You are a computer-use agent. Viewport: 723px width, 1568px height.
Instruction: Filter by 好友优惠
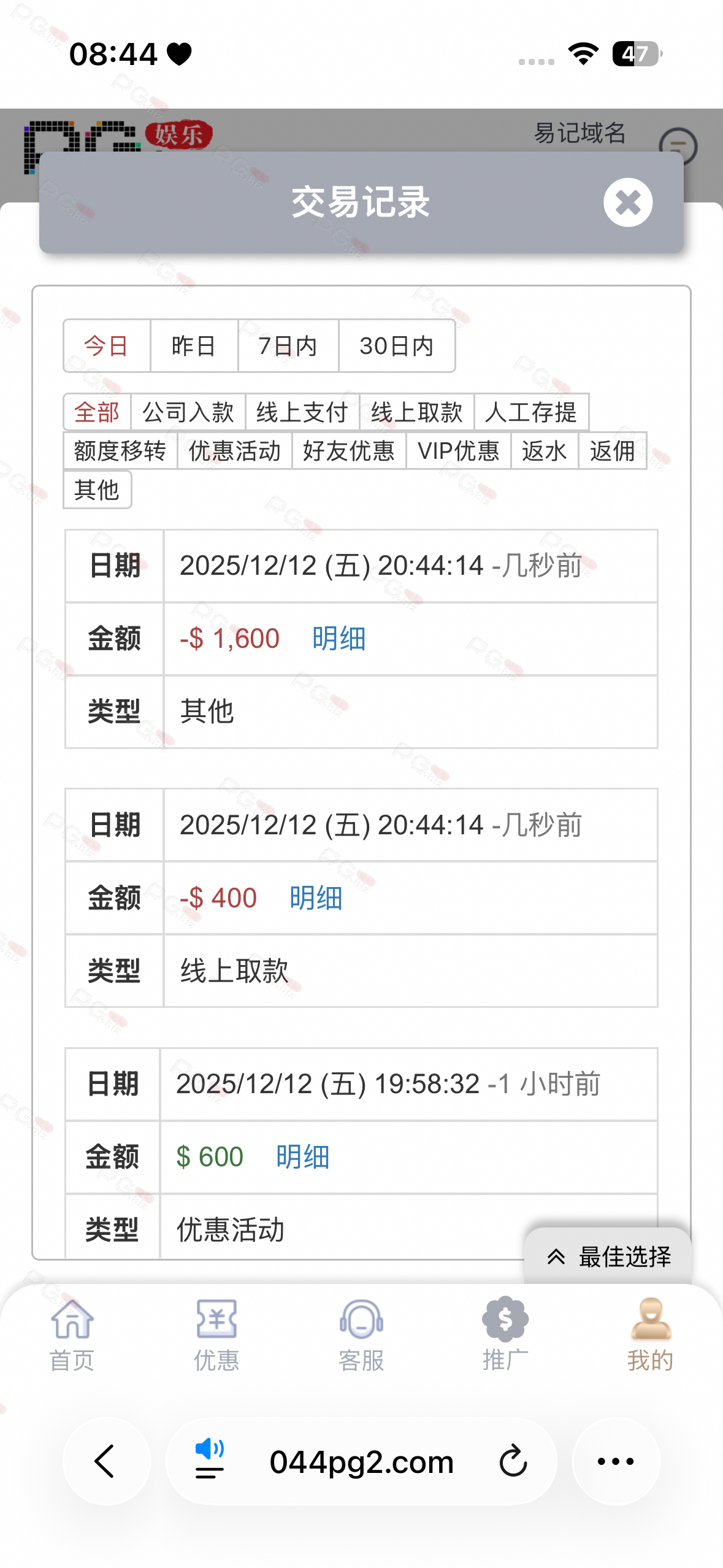coord(348,451)
